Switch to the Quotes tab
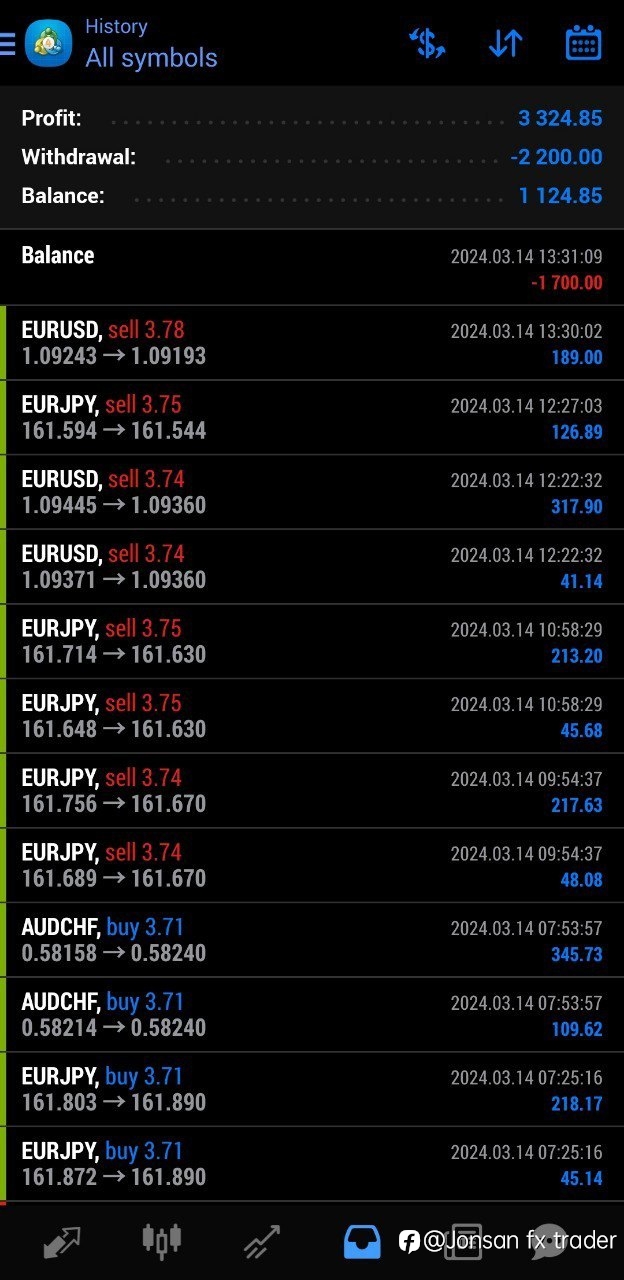Image resolution: width=624 pixels, height=1280 pixels. click(x=62, y=1241)
